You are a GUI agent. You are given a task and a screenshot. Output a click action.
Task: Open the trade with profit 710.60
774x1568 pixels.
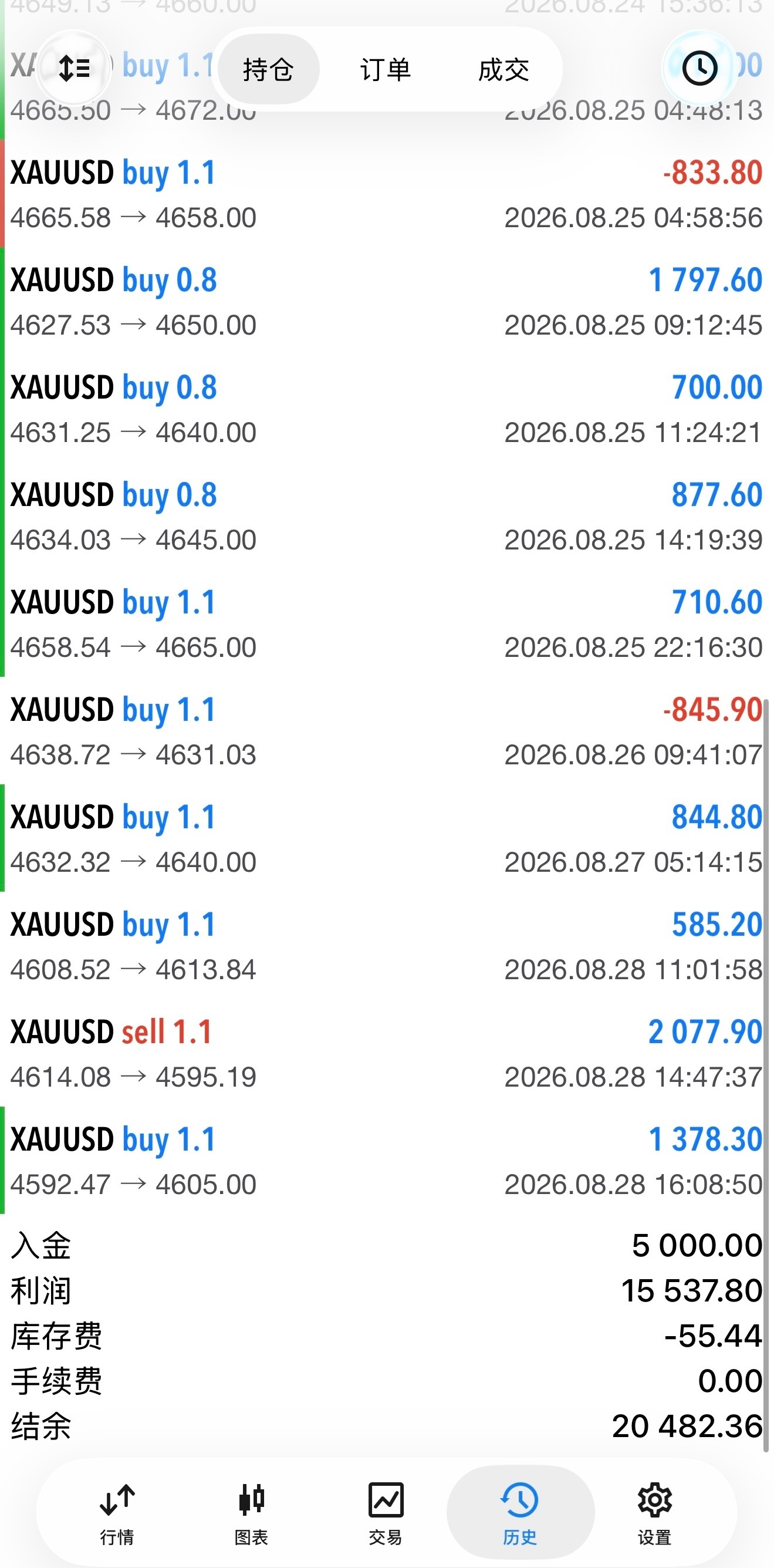[x=387, y=623]
